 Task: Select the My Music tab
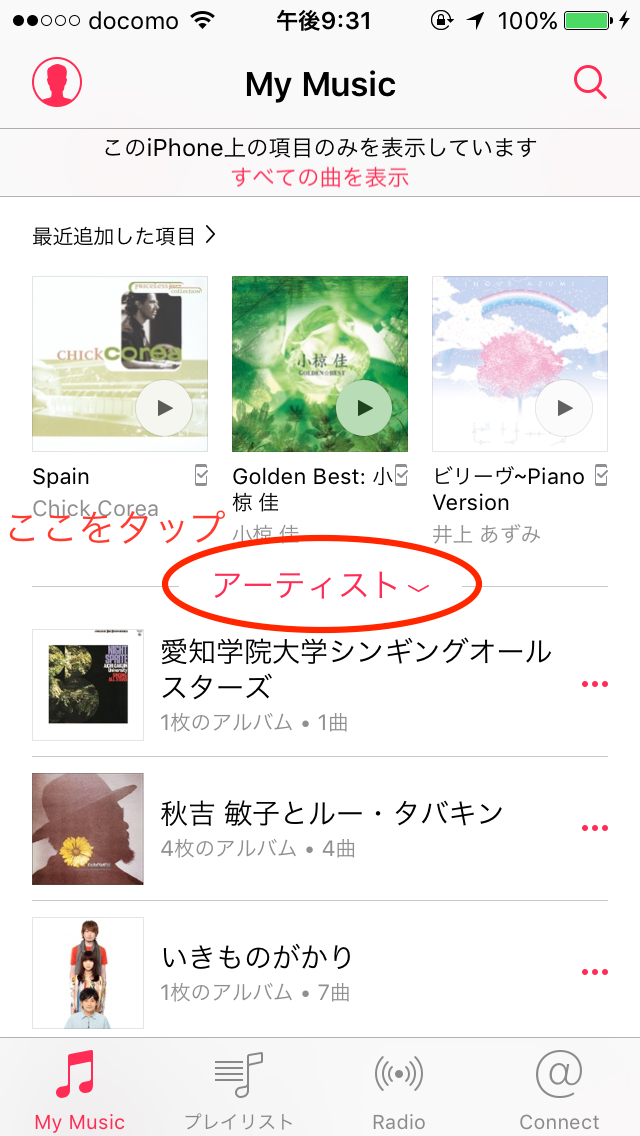point(79,1088)
